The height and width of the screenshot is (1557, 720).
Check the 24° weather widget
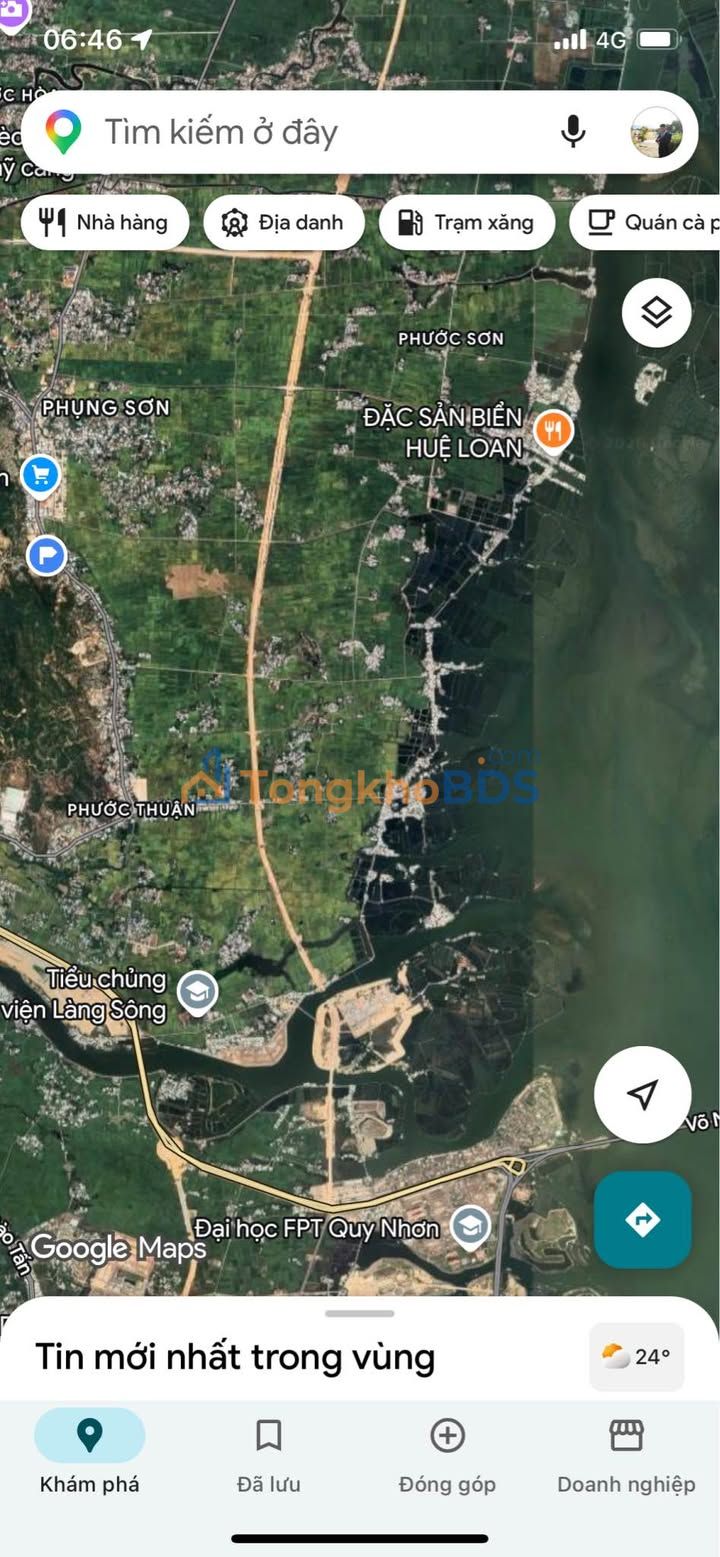tap(636, 1356)
